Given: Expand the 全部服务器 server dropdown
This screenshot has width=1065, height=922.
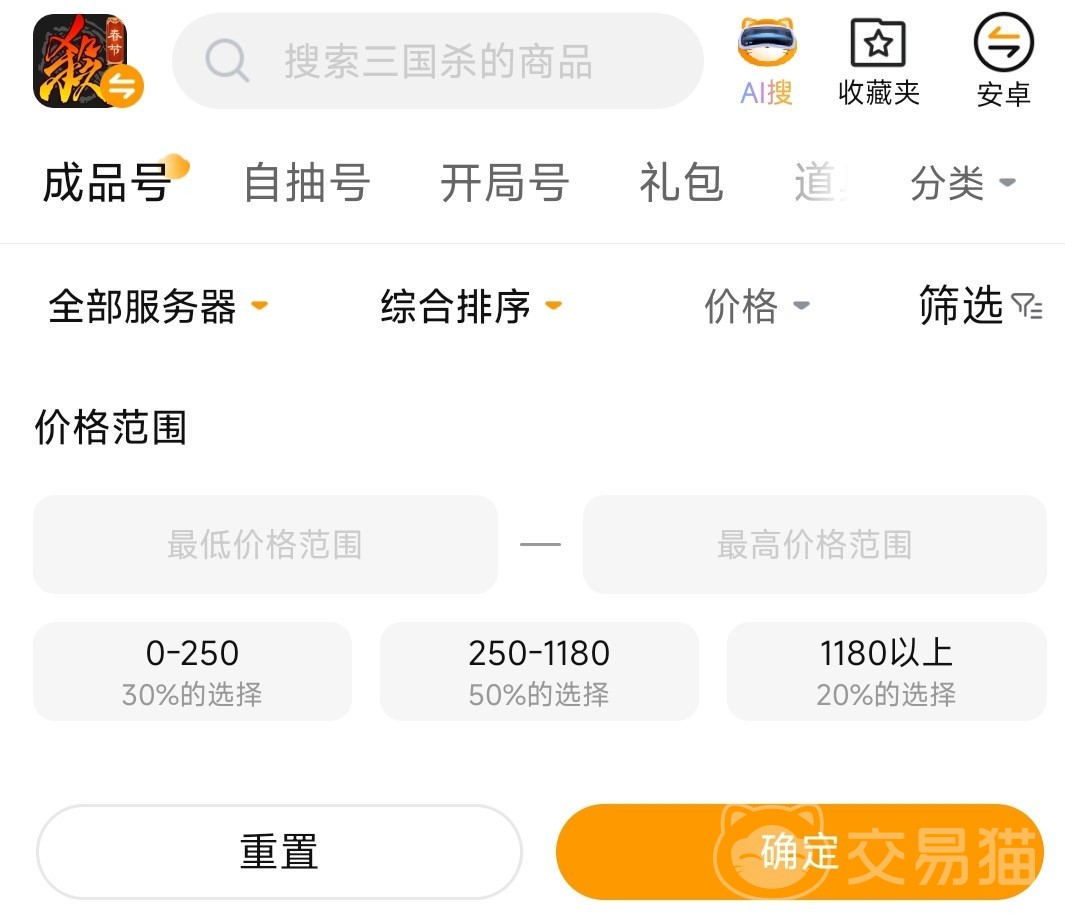Looking at the screenshot, I should (x=158, y=306).
